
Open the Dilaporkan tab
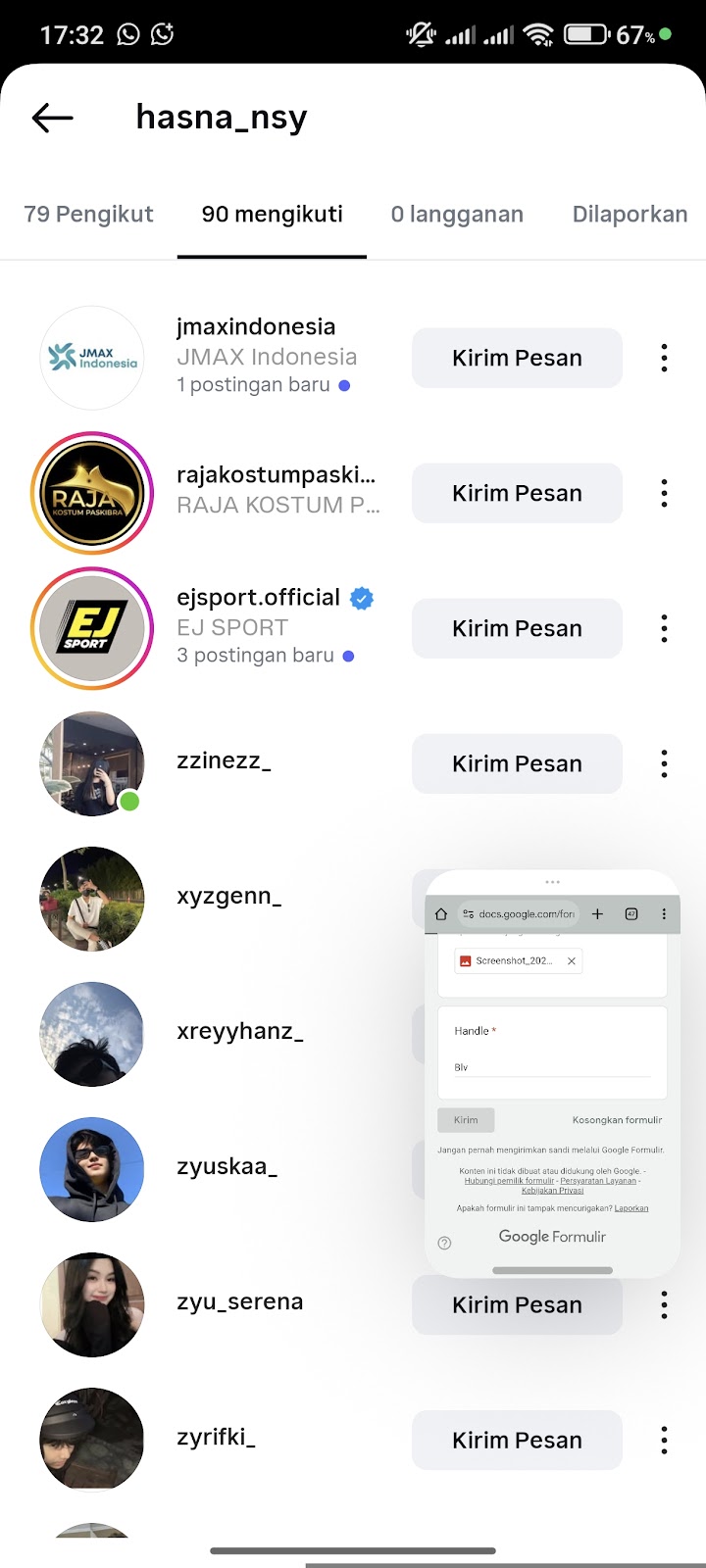pyautogui.click(x=630, y=215)
